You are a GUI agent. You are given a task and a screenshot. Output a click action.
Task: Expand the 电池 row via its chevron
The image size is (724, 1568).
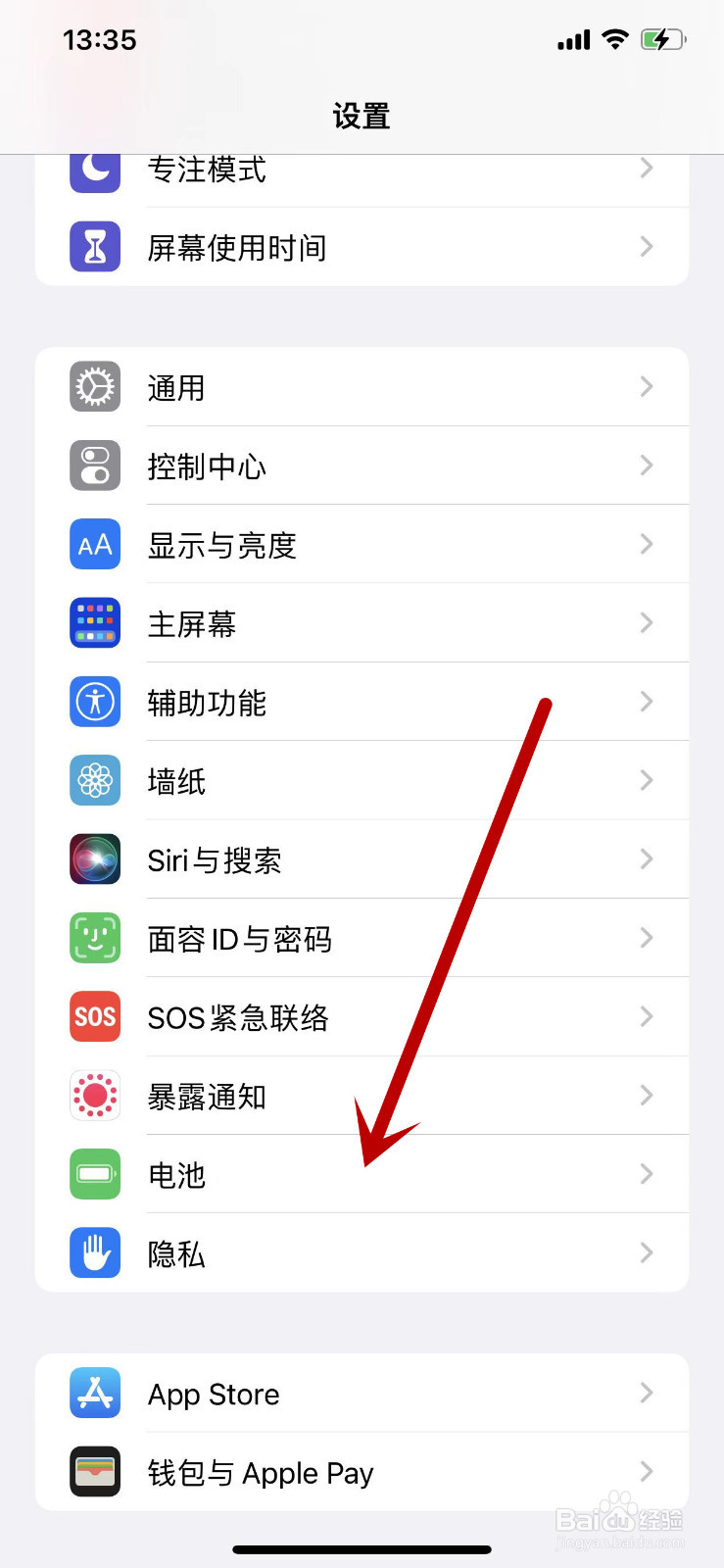click(646, 1174)
